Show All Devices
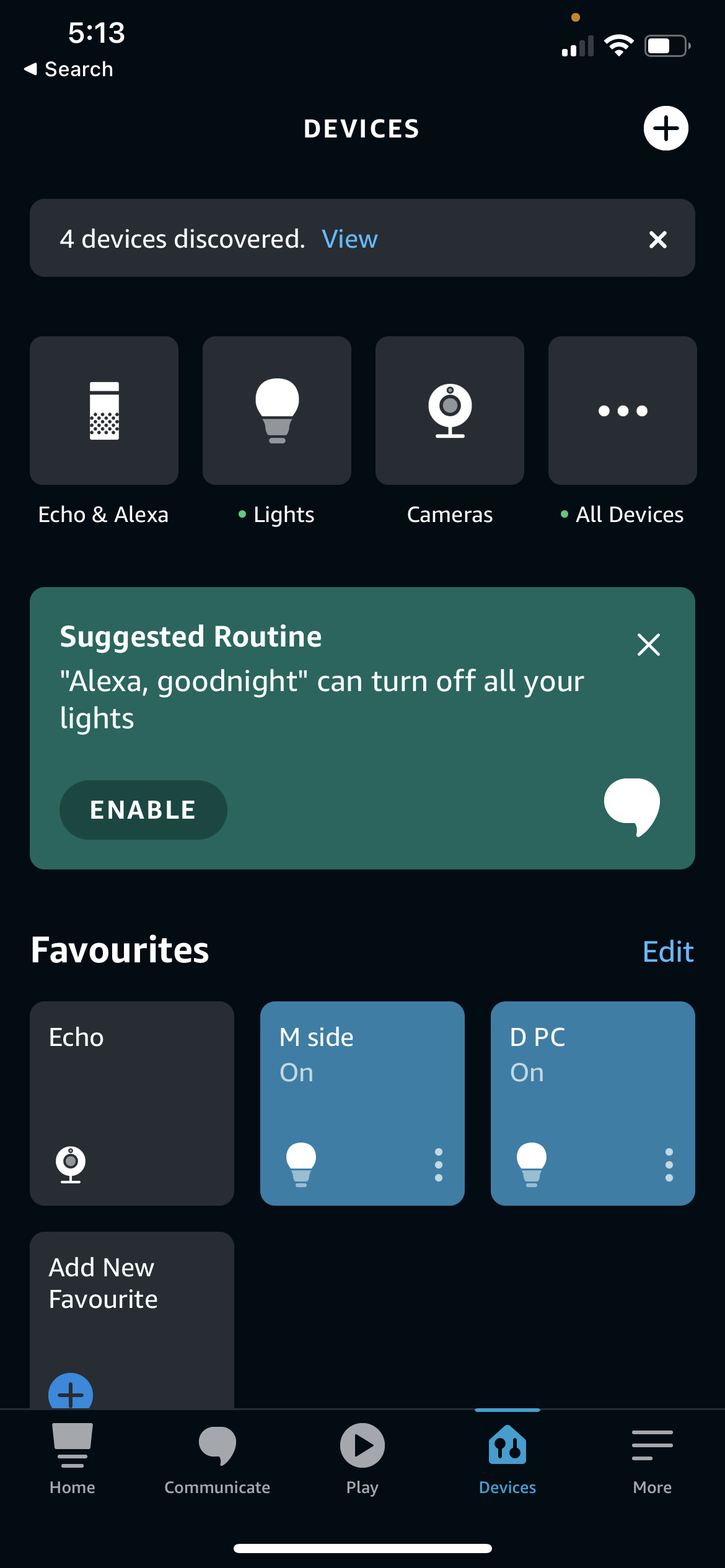The image size is (725, 1568). click(x=622, y=411)
